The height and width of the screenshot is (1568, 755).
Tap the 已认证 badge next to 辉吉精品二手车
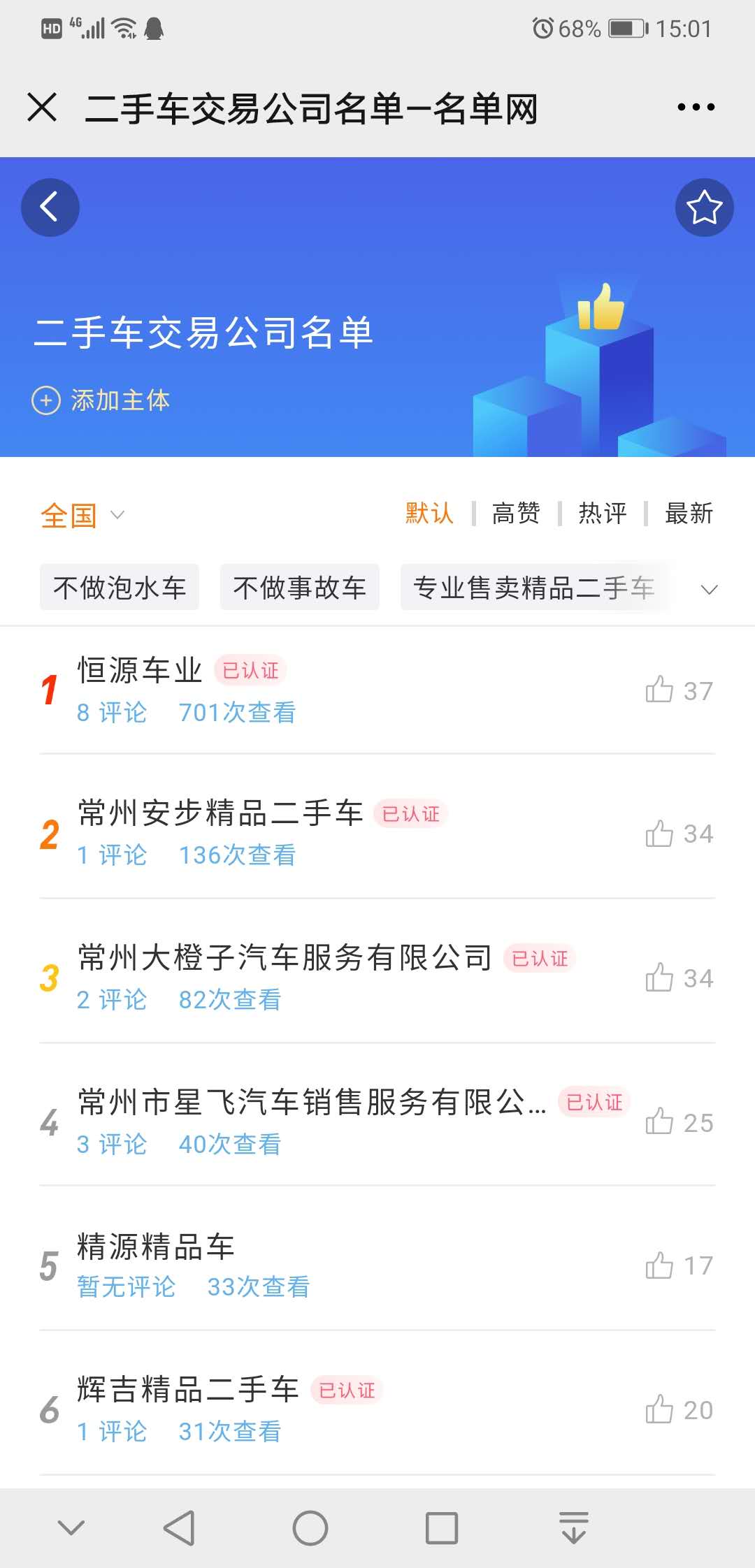346,1391
